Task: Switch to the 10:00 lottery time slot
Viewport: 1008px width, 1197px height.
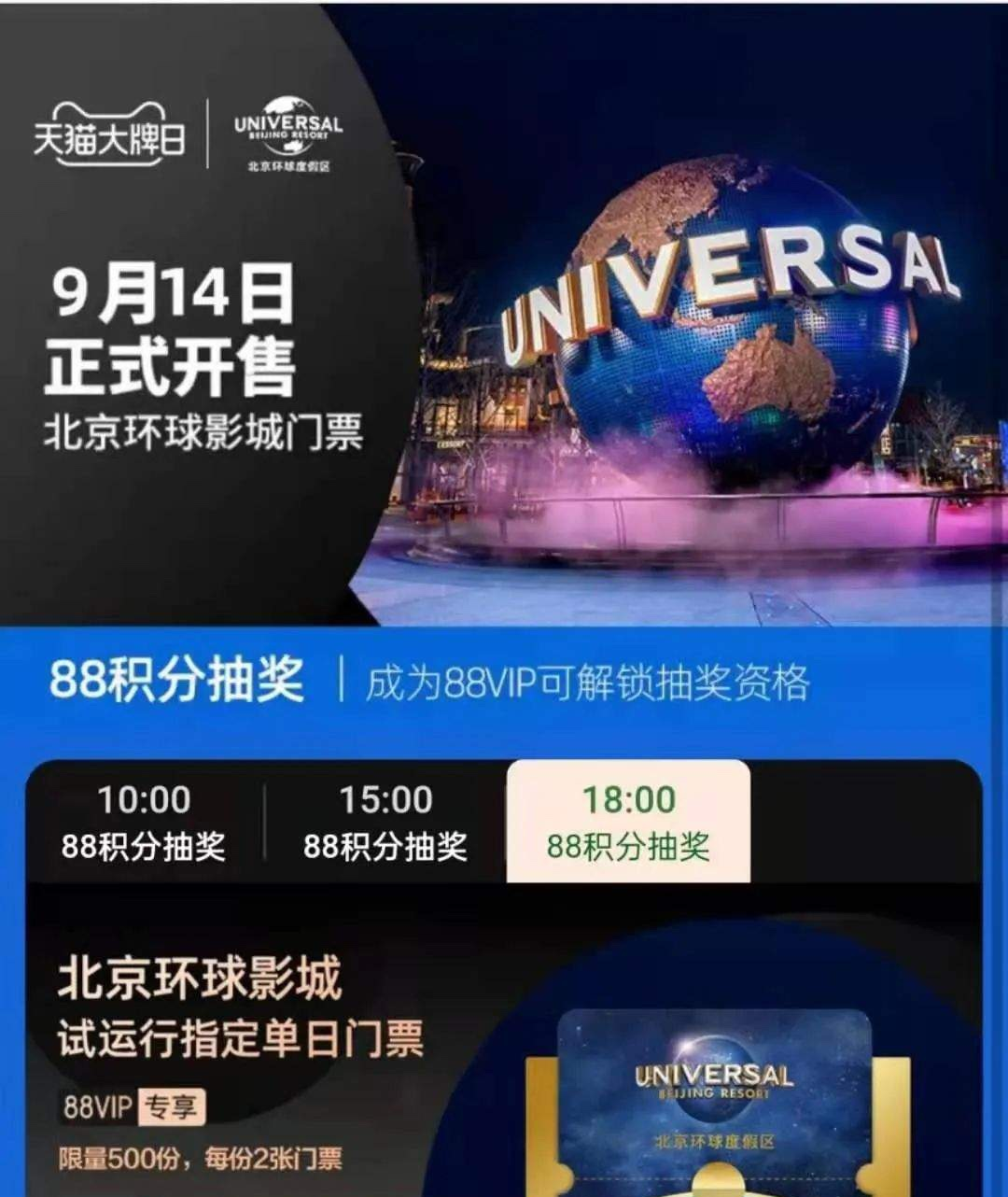Action: pyautogui.click(x=144, y=823)
